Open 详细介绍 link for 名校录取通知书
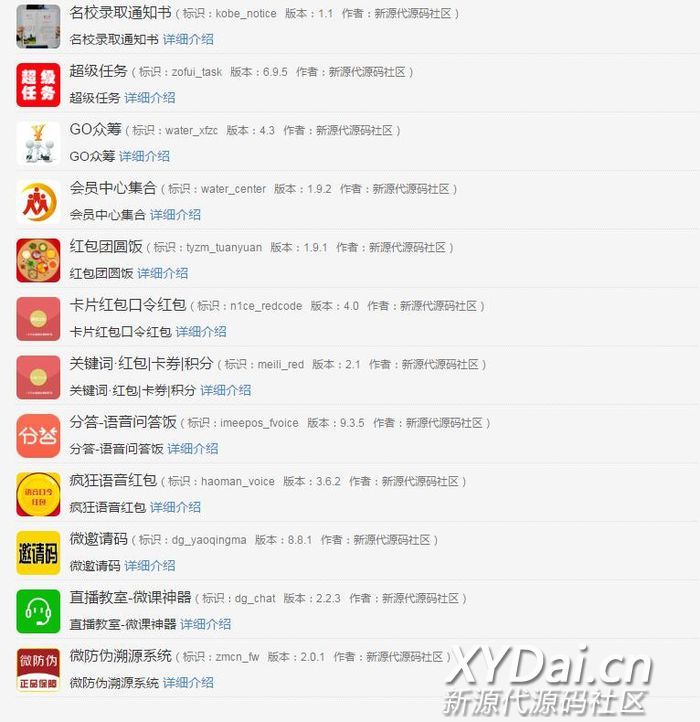 pos(188,39)
